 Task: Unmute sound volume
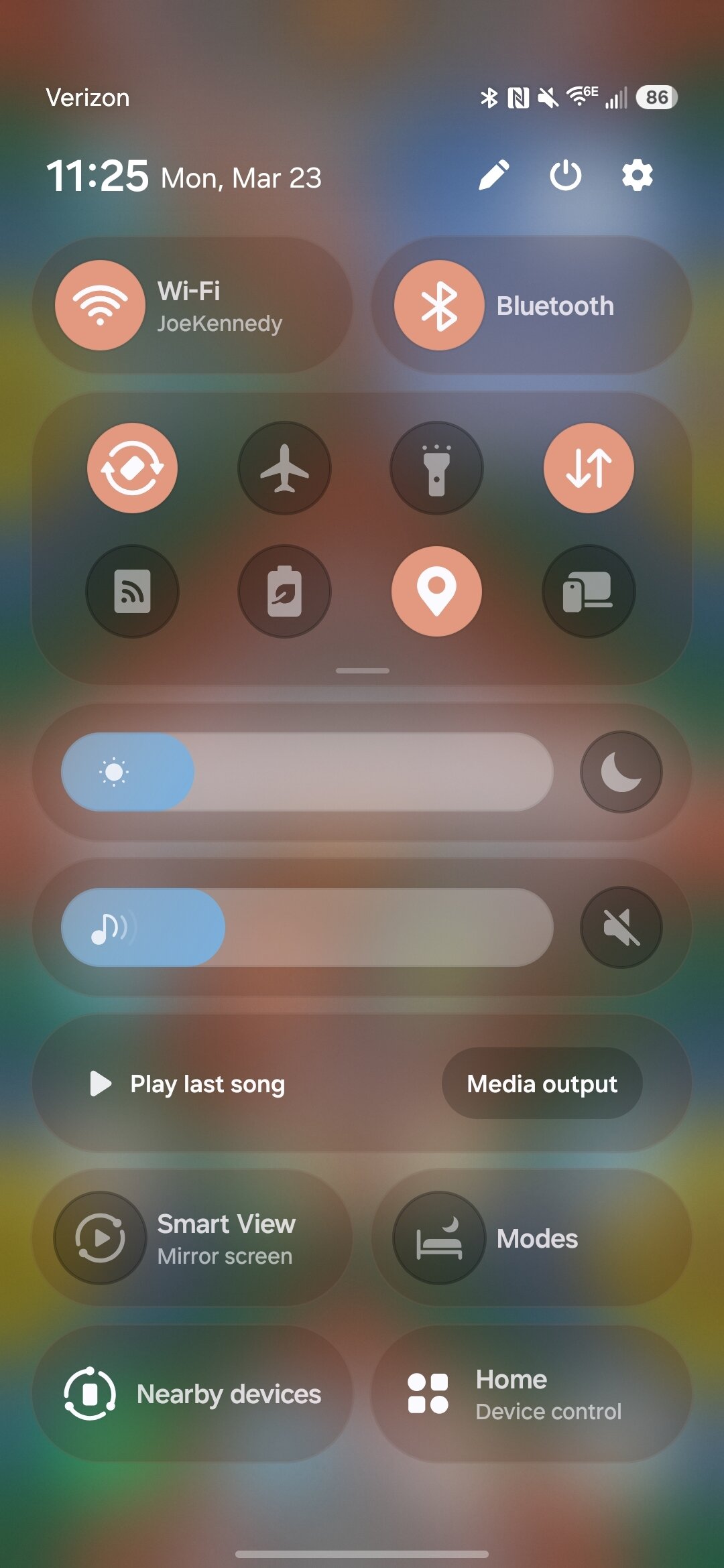point(620,927)
